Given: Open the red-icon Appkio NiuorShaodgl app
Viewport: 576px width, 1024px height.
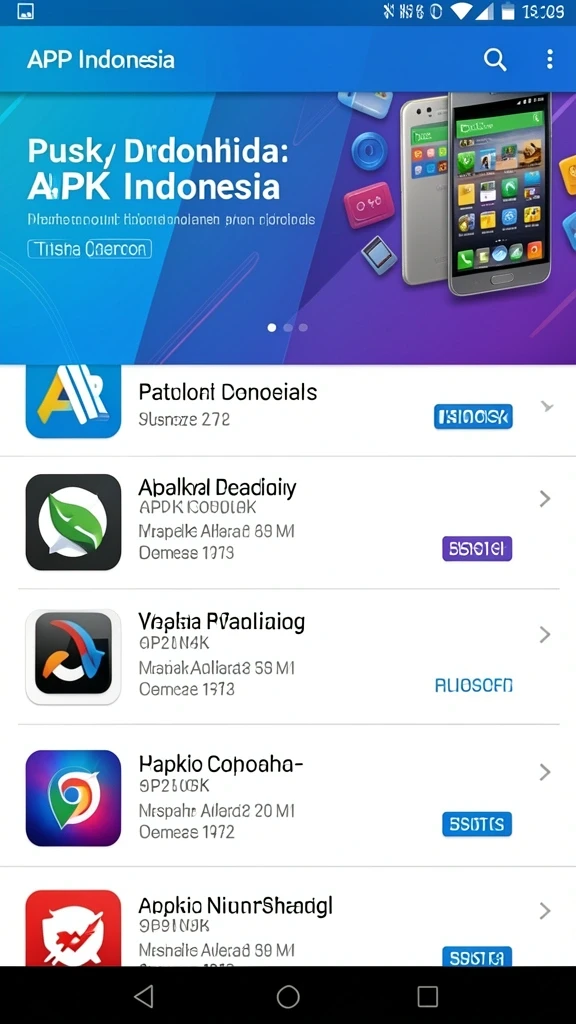Looking at the screenshot, I should click(288, 917).
